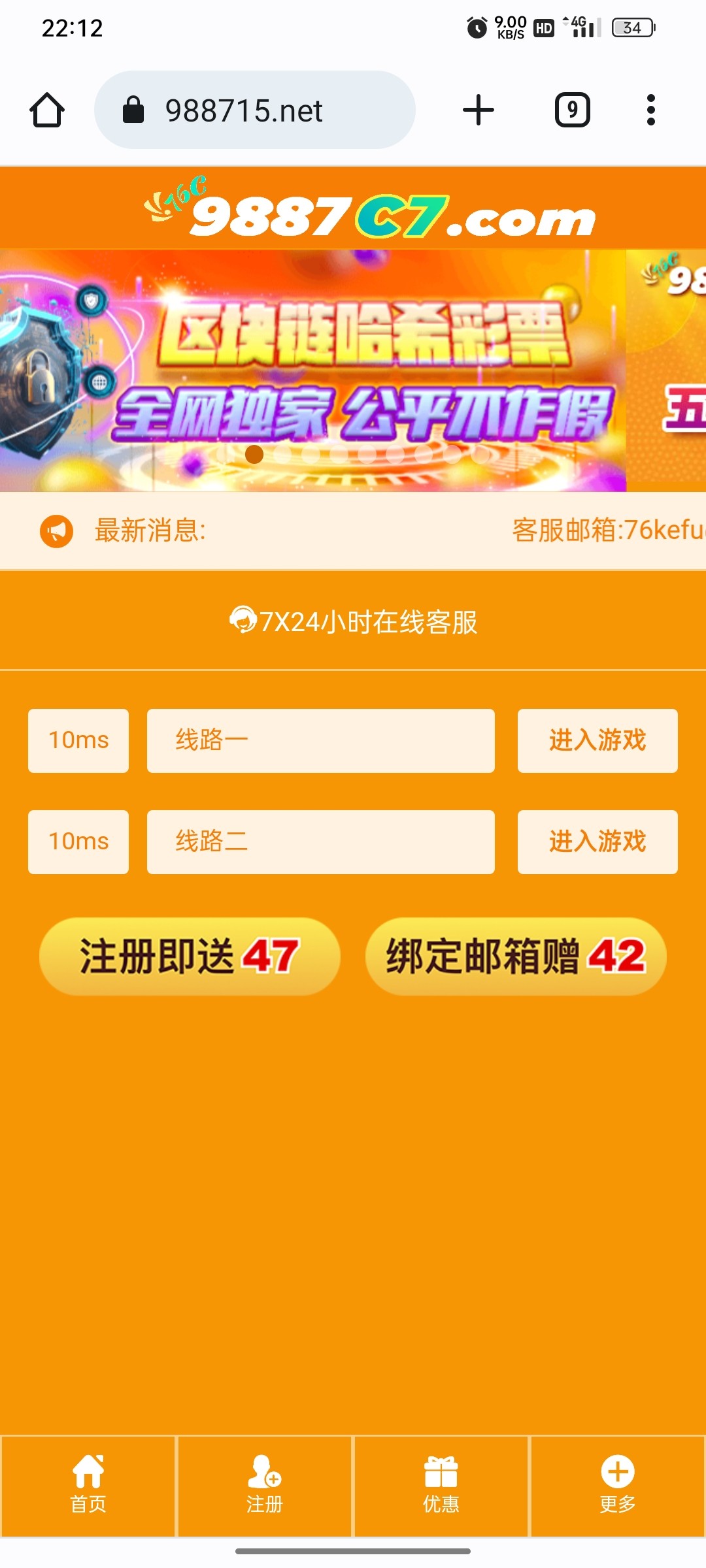Select the 线路二 field
Screen dimensions: 706x1568
coord(320,841)
